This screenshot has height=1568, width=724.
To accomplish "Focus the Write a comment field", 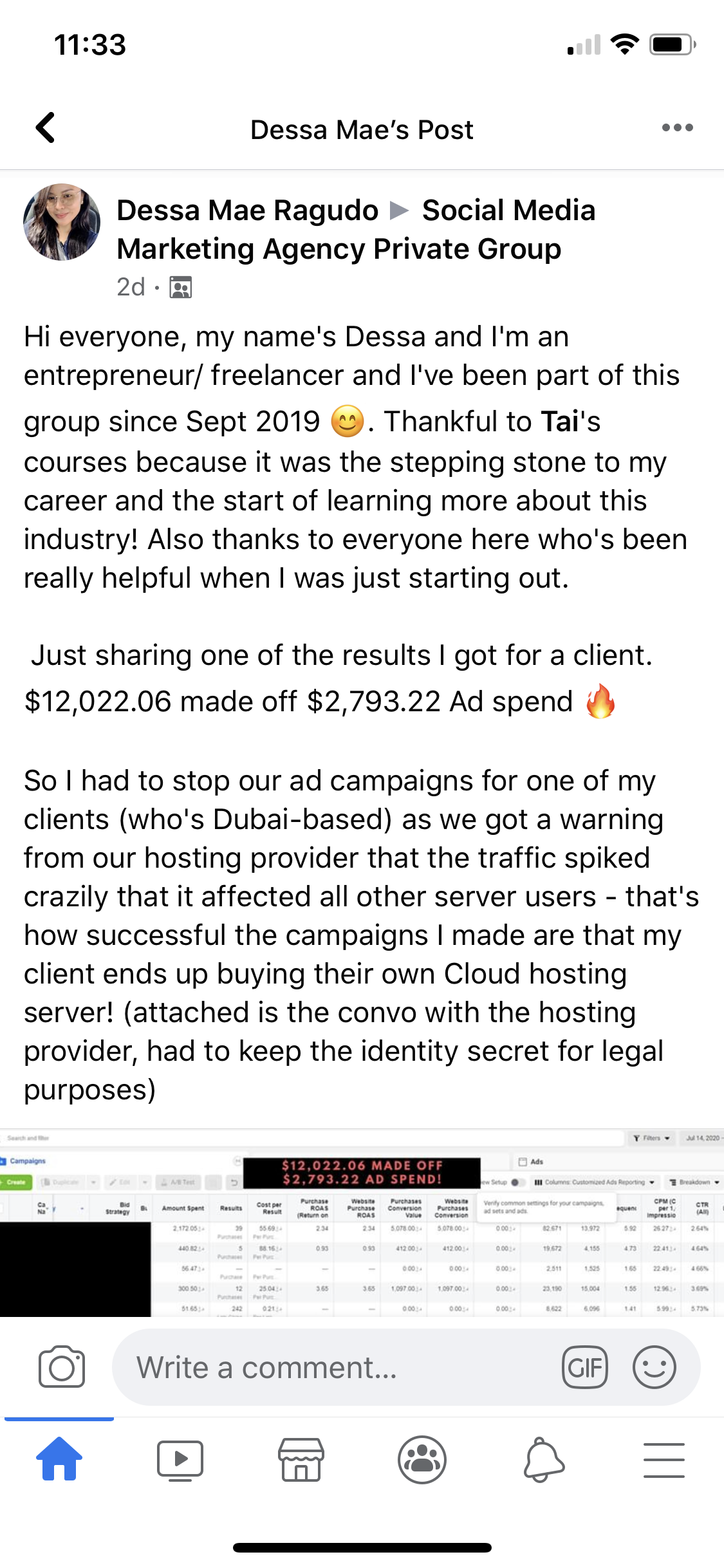I will click(x=335, y=1367).
